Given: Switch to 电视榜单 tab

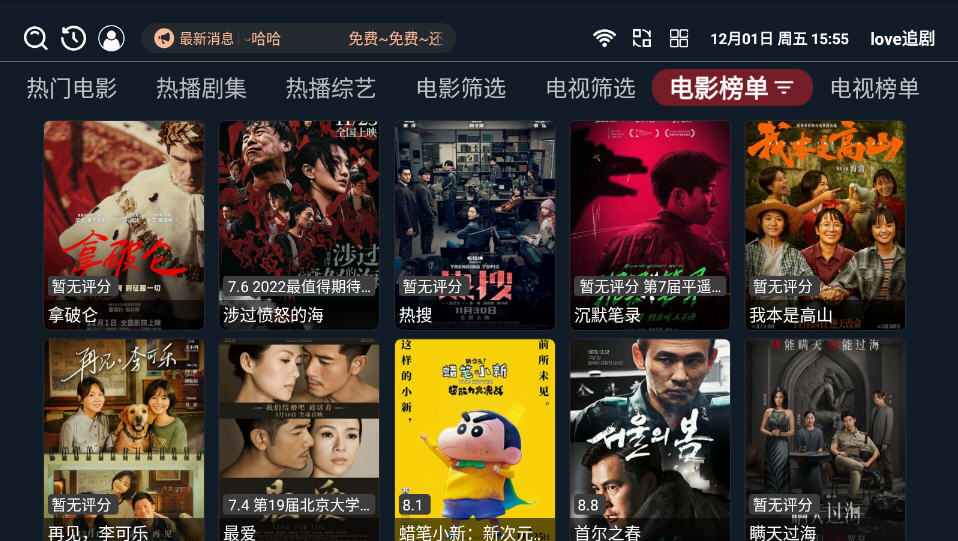Looking at the screenshot, I should 875,88.
